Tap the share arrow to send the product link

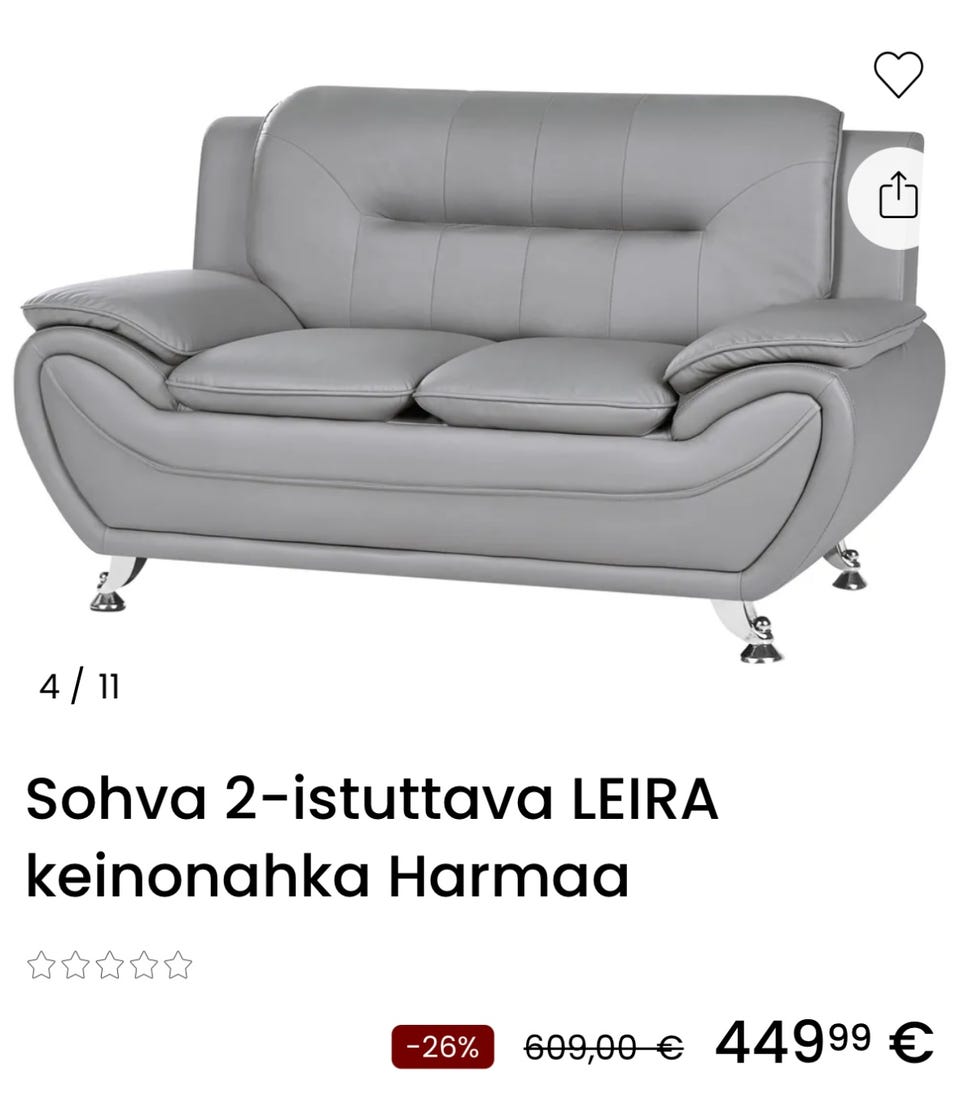pos(898,196)
